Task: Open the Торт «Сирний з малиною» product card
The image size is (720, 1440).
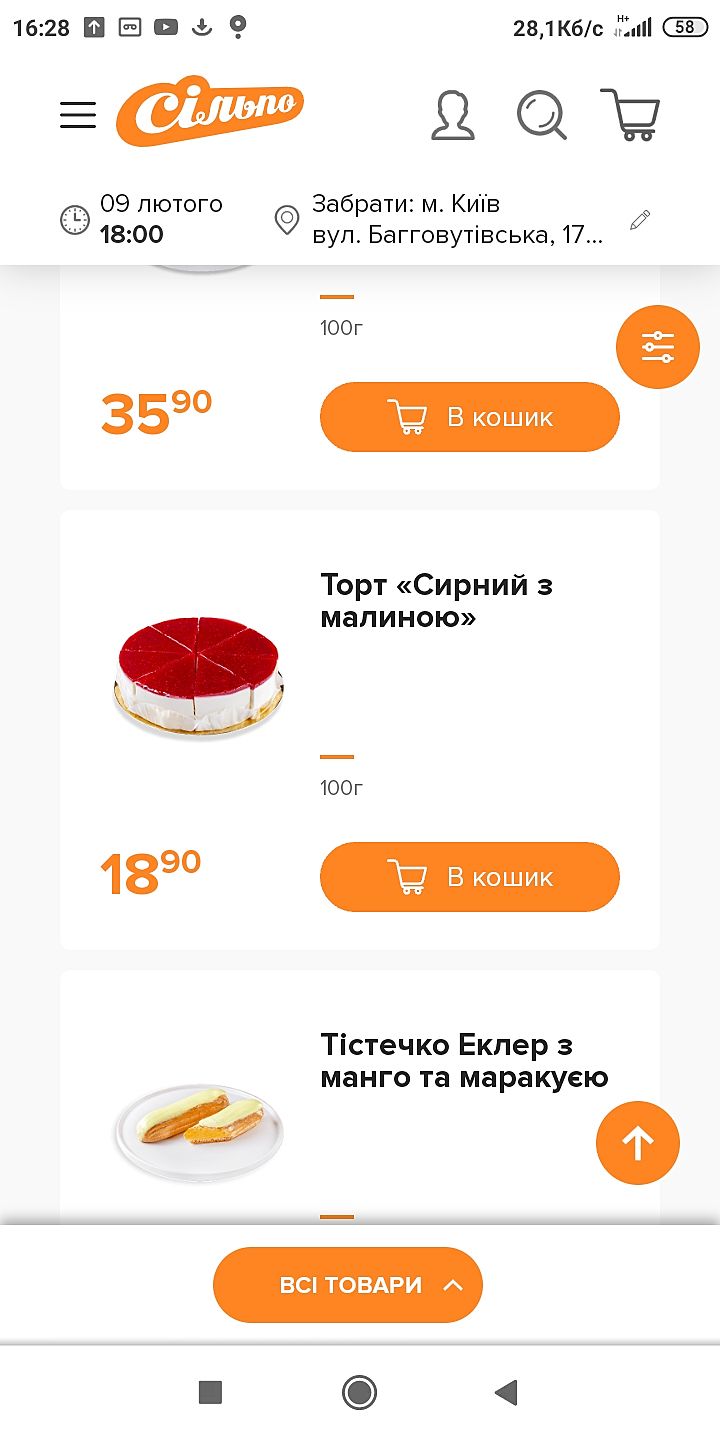Action: point(436,601)
